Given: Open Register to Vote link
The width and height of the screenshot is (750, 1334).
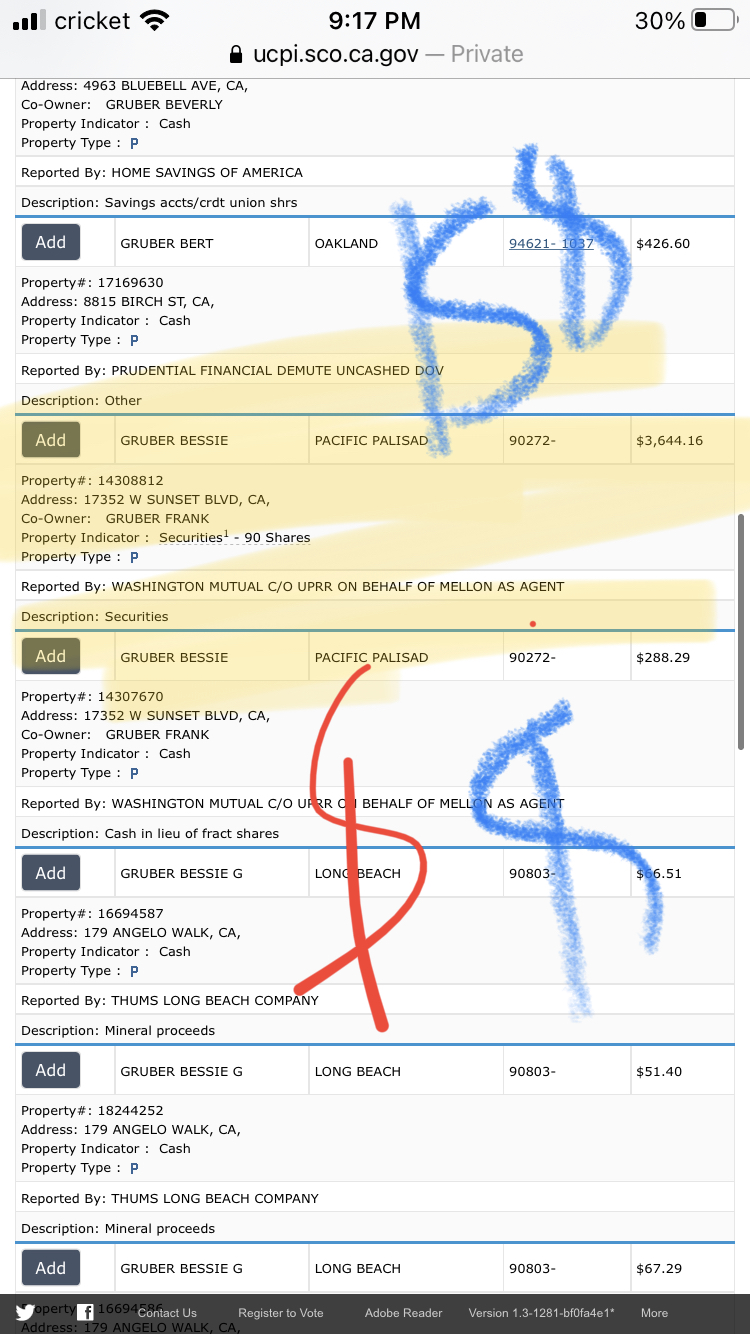Looking at the screenshot, I should pos(281,1313).
